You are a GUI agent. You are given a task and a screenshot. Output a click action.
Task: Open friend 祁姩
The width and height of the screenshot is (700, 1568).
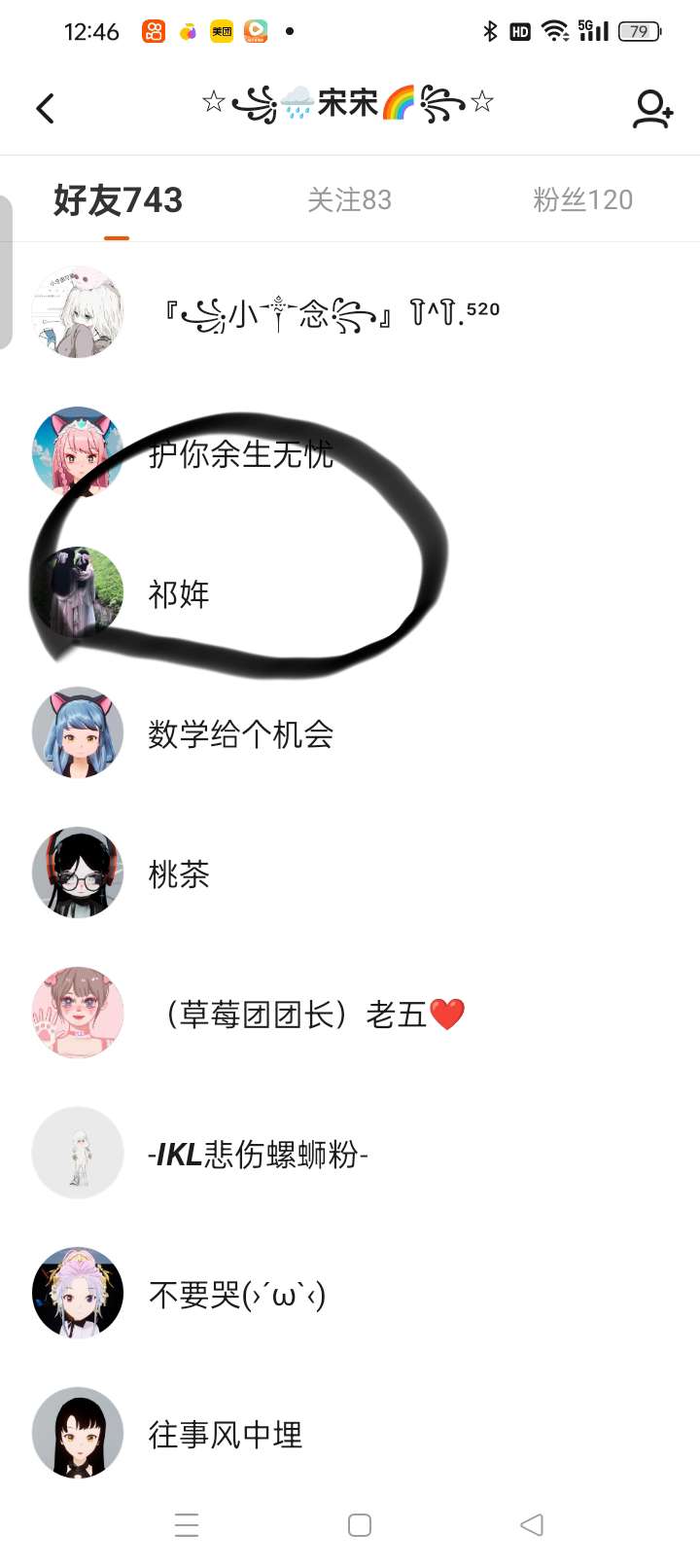point(179,594)
